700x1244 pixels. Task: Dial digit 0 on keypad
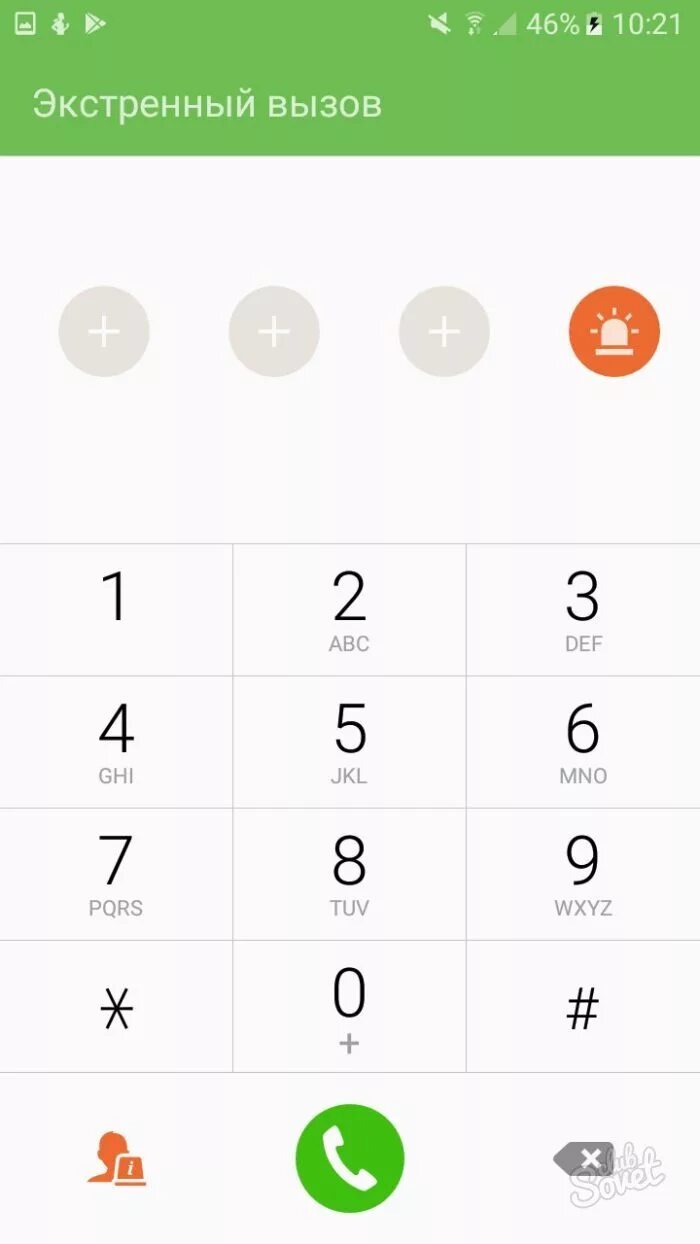(349, 1006)
